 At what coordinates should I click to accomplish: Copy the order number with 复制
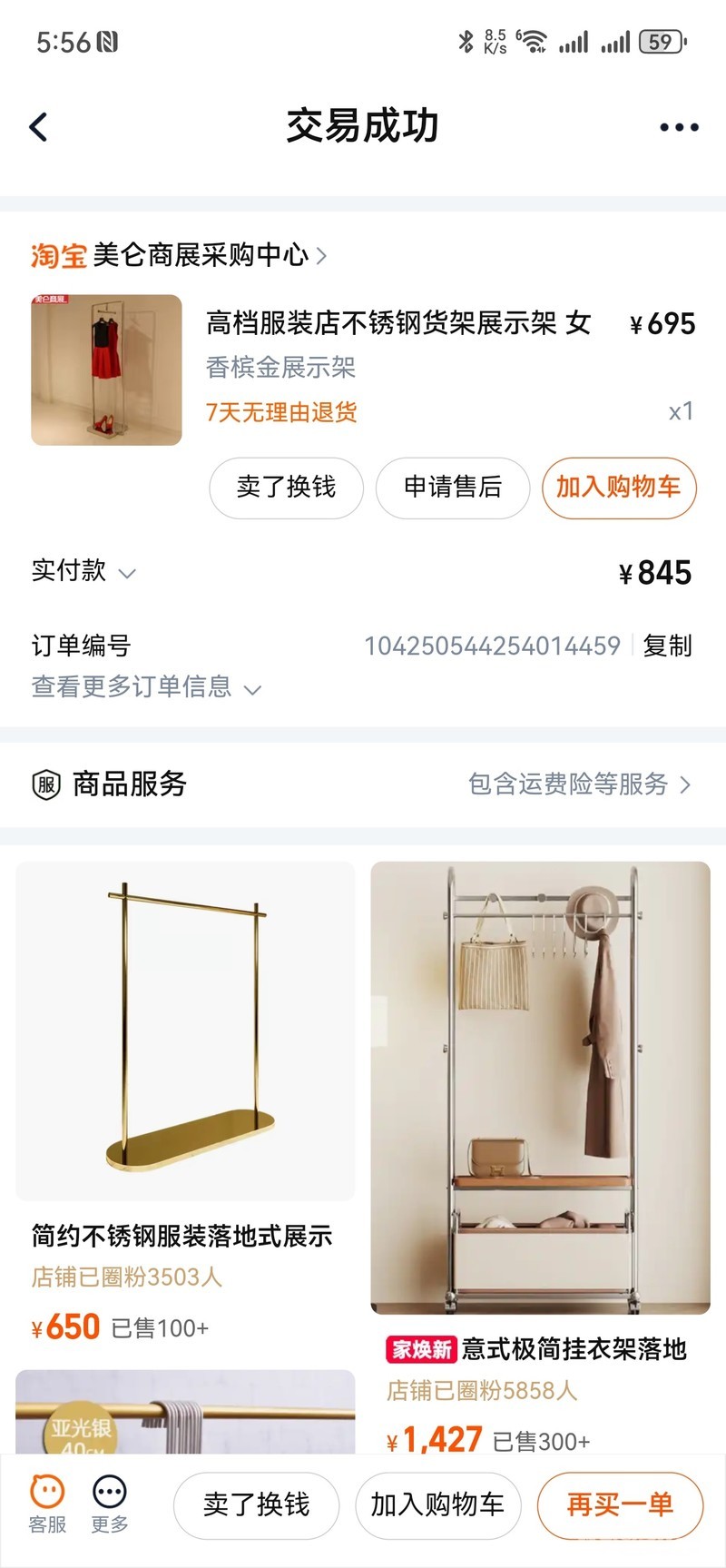667,646
